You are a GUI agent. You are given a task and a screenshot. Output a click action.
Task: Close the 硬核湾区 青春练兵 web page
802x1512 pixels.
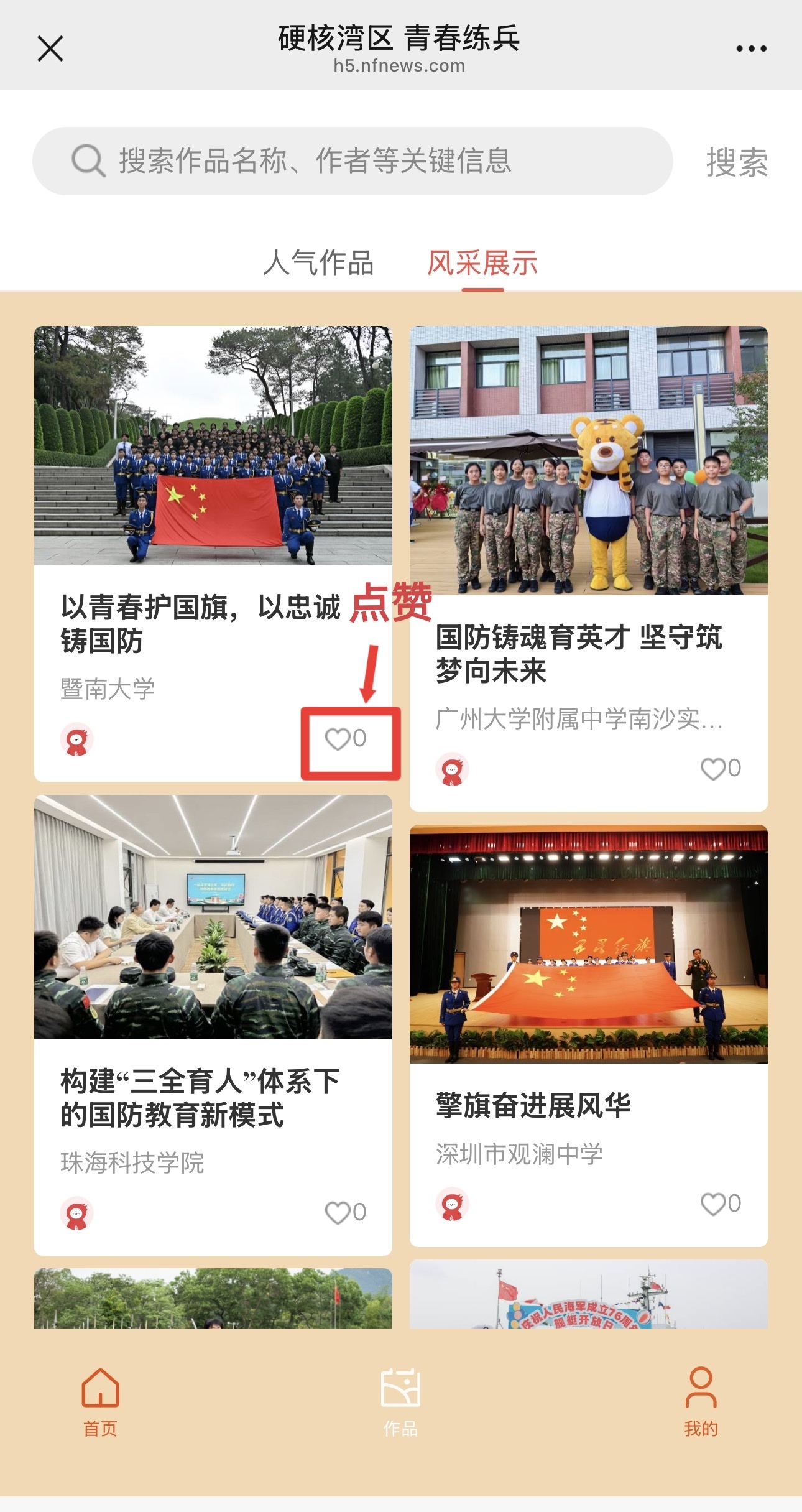[x=50, y=49]
